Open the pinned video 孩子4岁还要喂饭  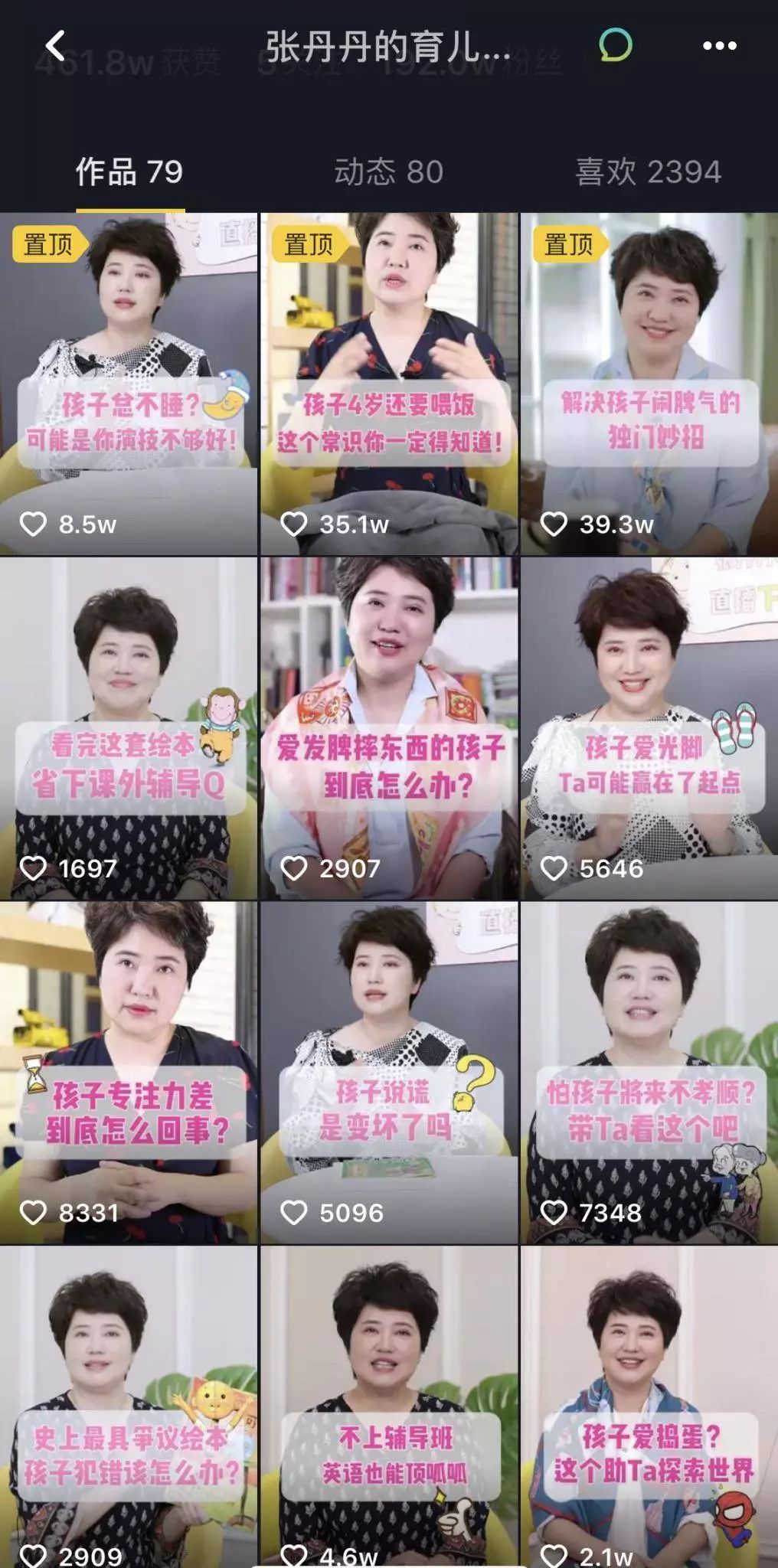pos(389,383)
